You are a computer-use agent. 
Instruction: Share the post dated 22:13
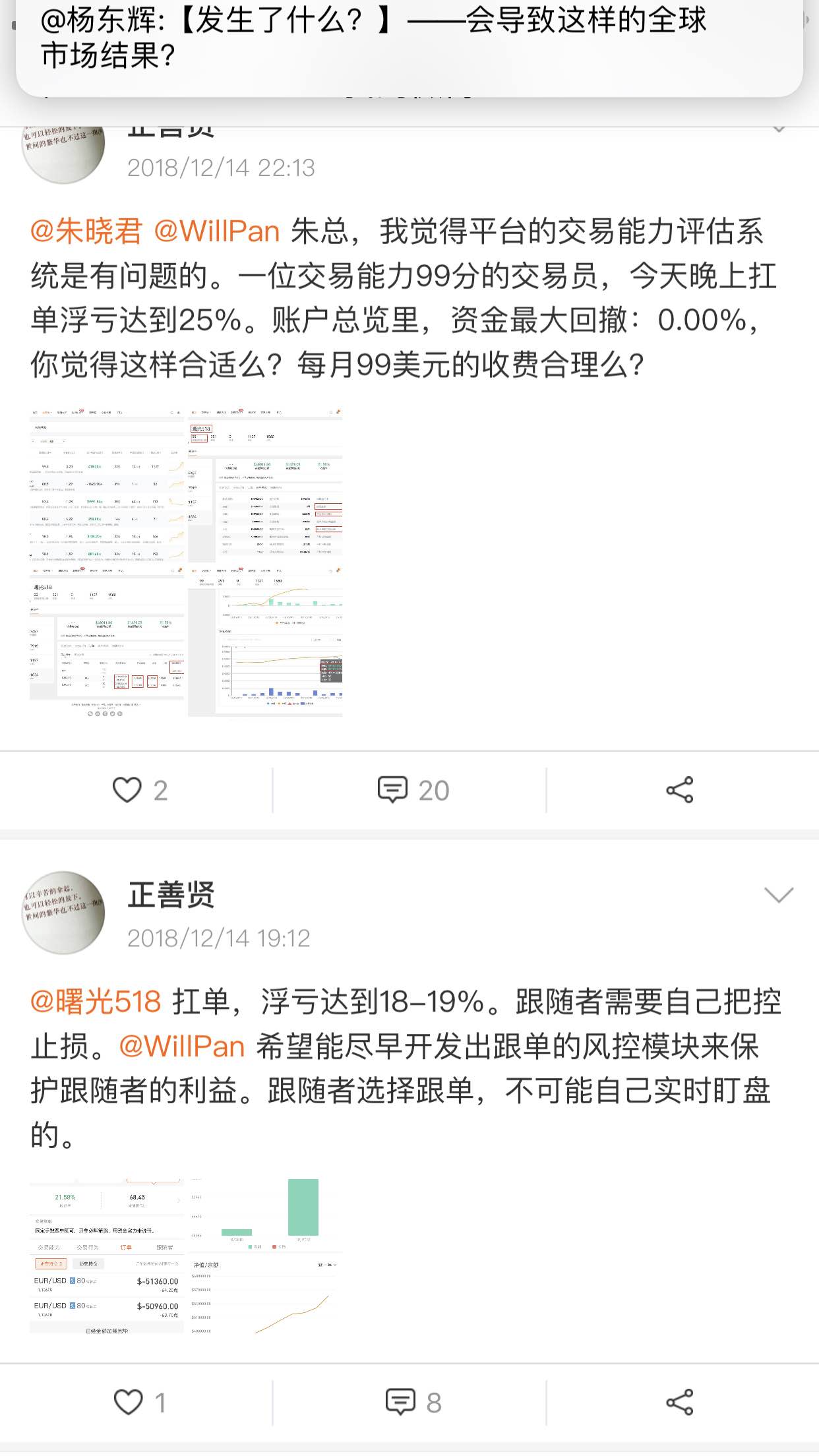[680, 790]
